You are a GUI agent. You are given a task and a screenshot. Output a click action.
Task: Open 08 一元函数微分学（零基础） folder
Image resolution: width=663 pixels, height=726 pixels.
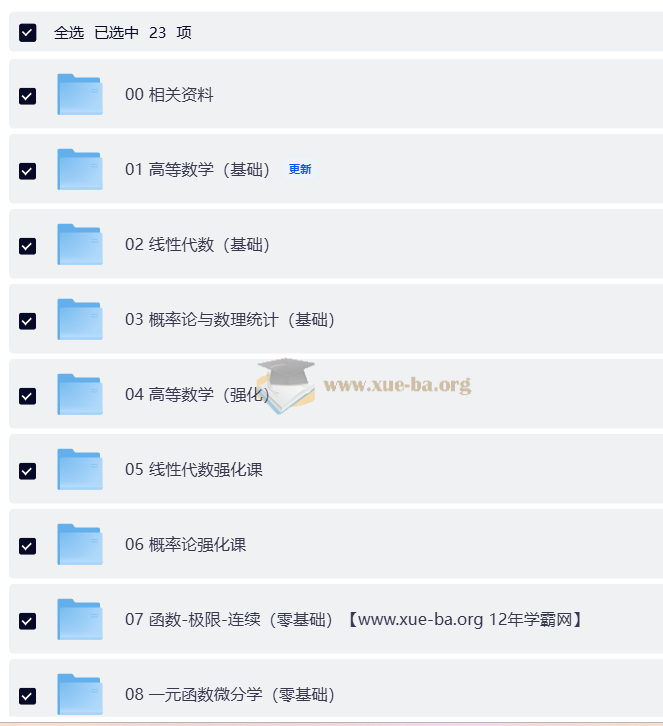230,695
